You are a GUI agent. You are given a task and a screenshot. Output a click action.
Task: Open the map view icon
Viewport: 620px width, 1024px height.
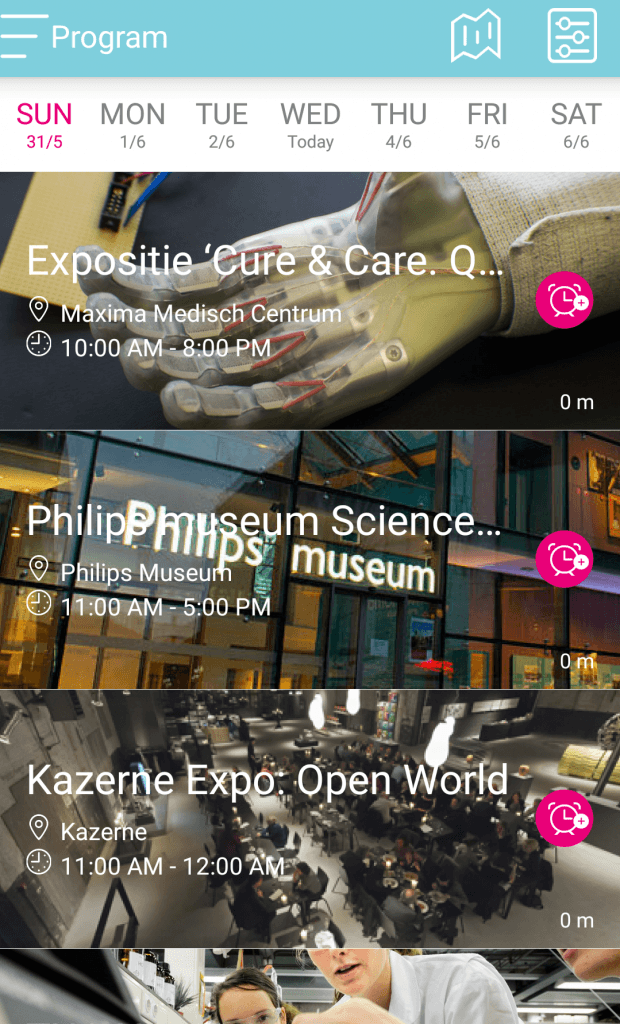coord(475,37)
